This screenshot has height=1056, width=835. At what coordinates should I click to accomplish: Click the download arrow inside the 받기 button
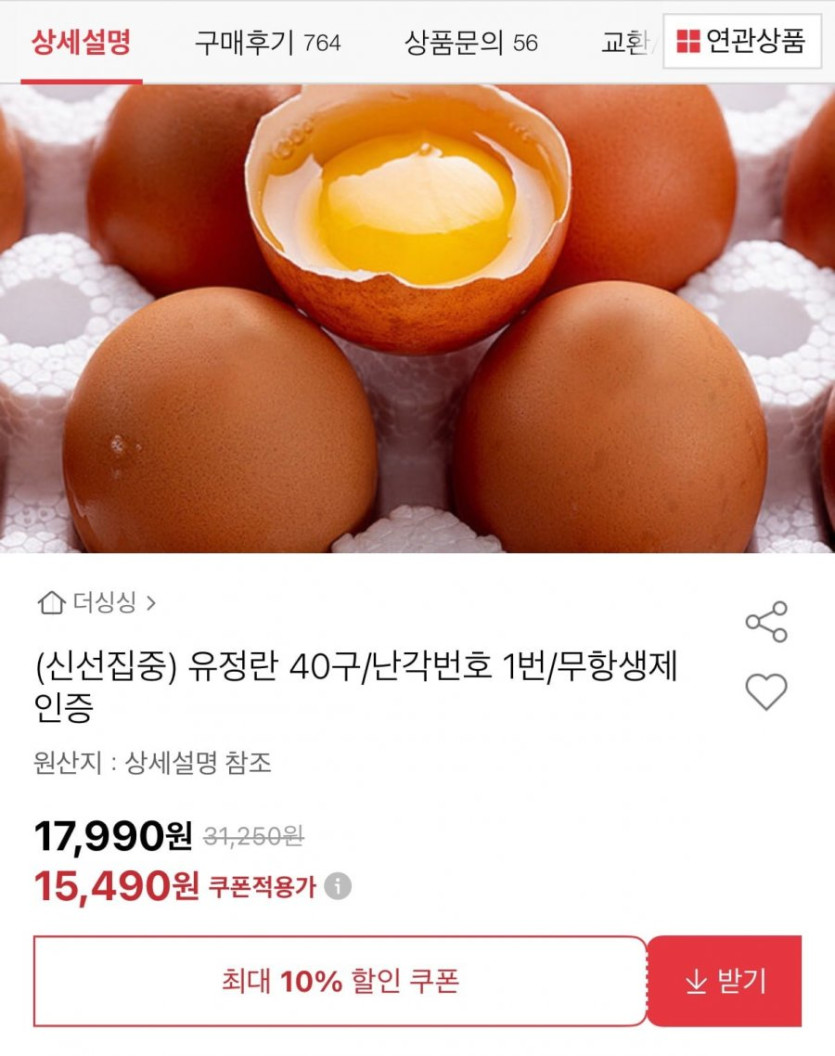pos(695,980)
